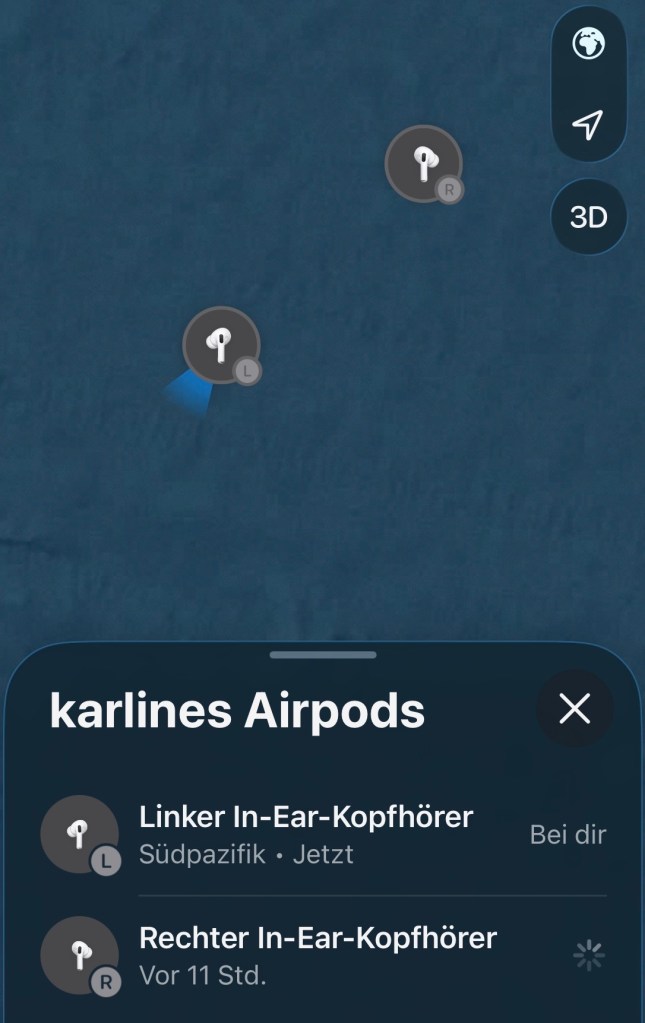Open the Rechter In-Ear-Kopfhörer row
The width and height of the screenshot is (645, 1023).
coord(320,955)
